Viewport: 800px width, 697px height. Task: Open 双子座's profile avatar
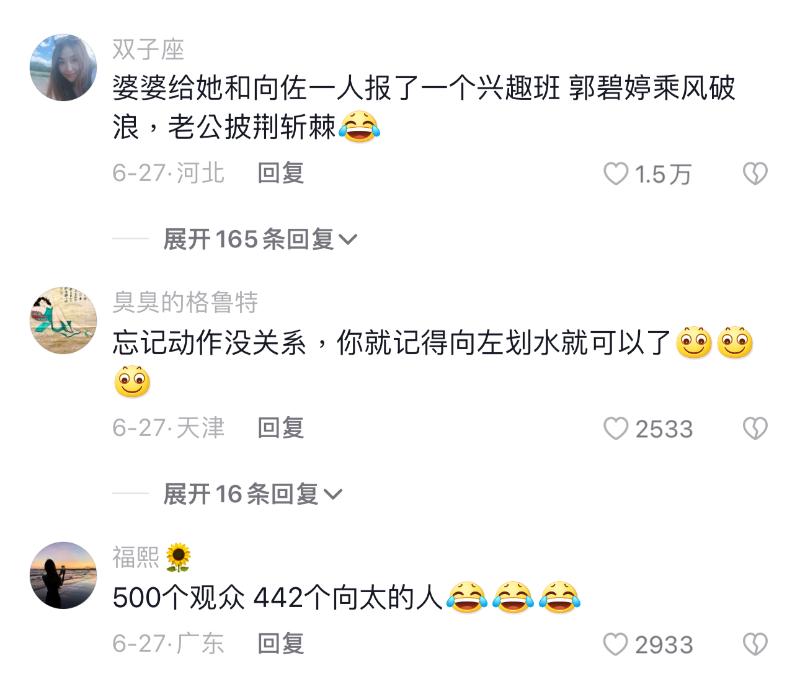click(64, 68)
